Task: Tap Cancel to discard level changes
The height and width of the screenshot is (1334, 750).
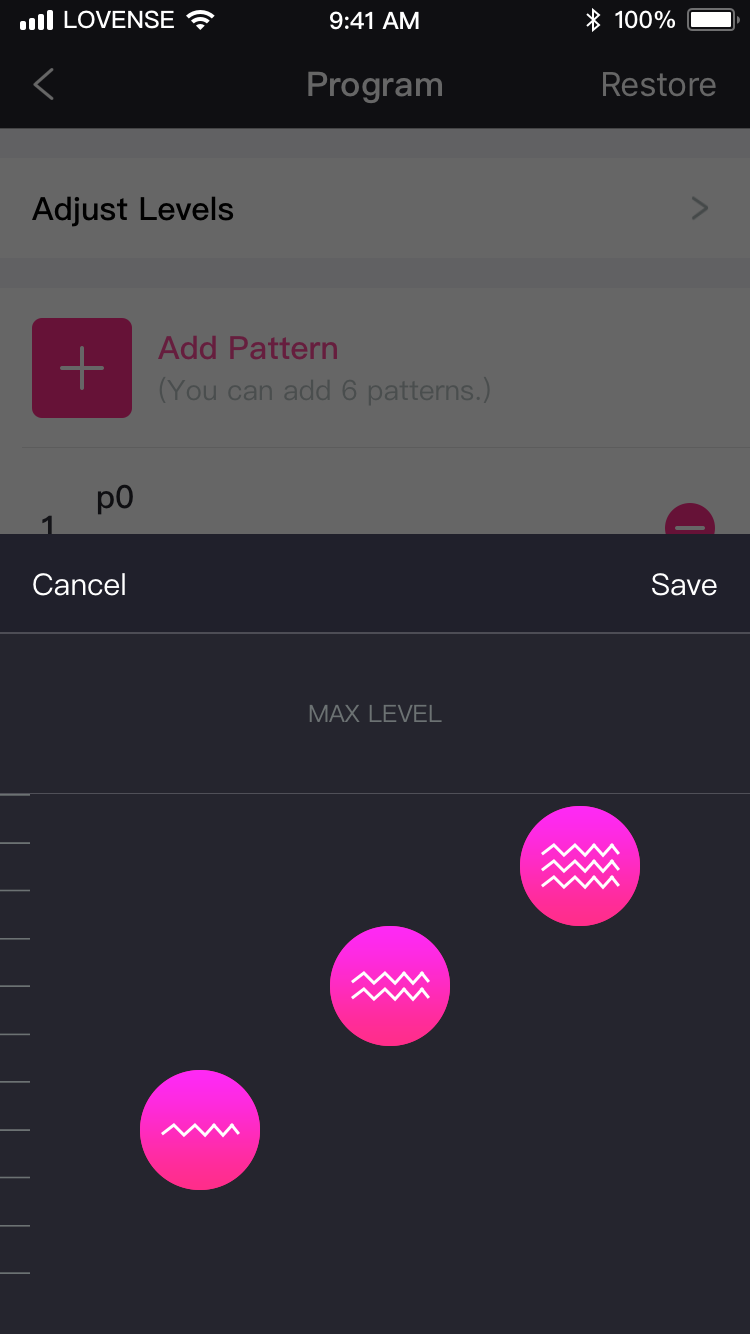Action: point(80,585)
